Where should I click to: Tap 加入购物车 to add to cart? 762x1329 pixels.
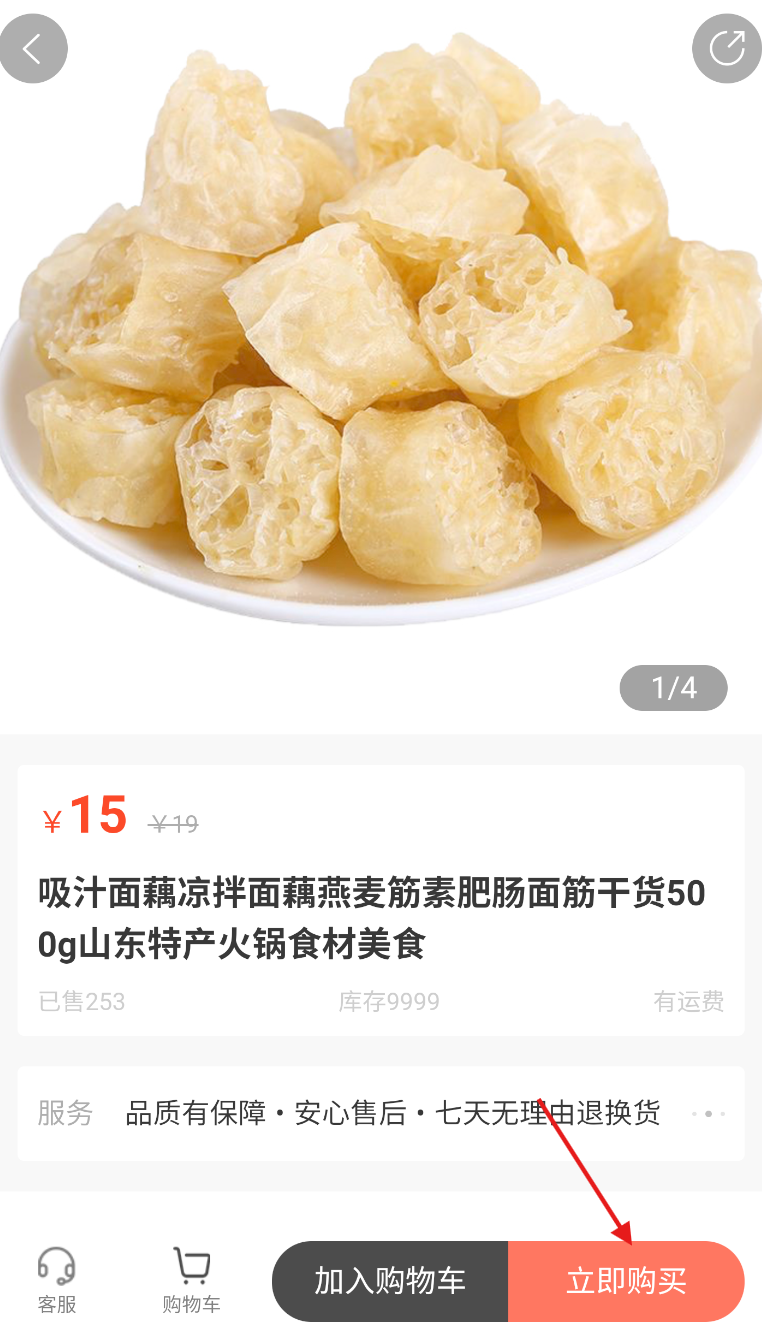390,1281
